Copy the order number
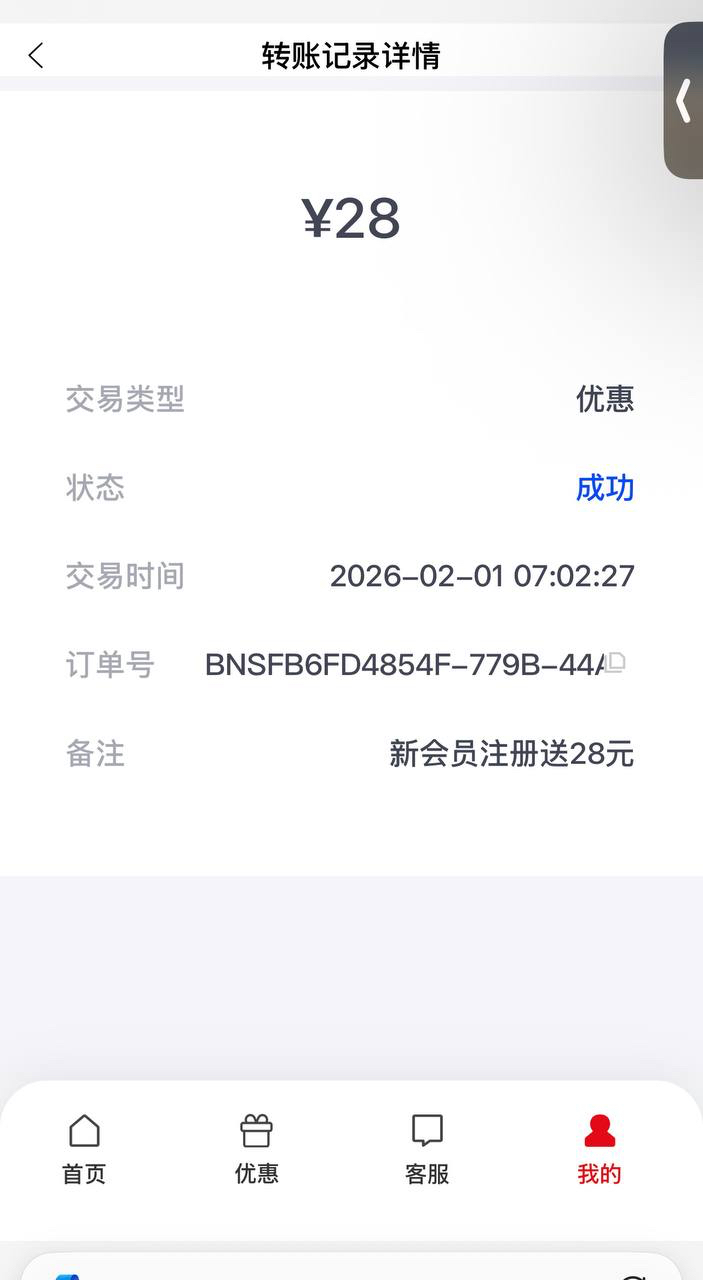 (x=617, y=662)
